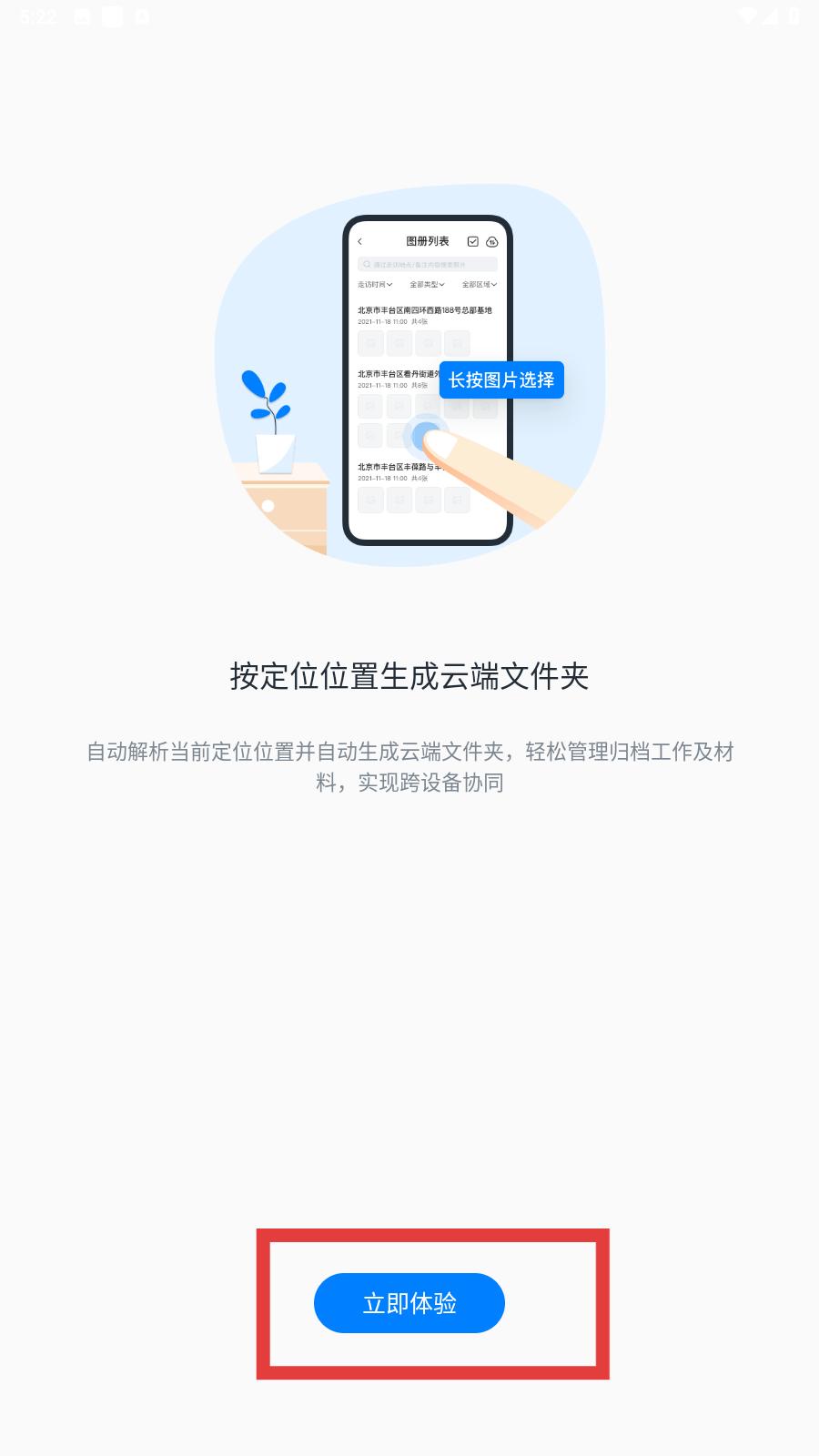Image resolution: width=819 pixels, height=1456 pixels.
Task: Tap the 立即体验 button
Action: (409, 1303)
